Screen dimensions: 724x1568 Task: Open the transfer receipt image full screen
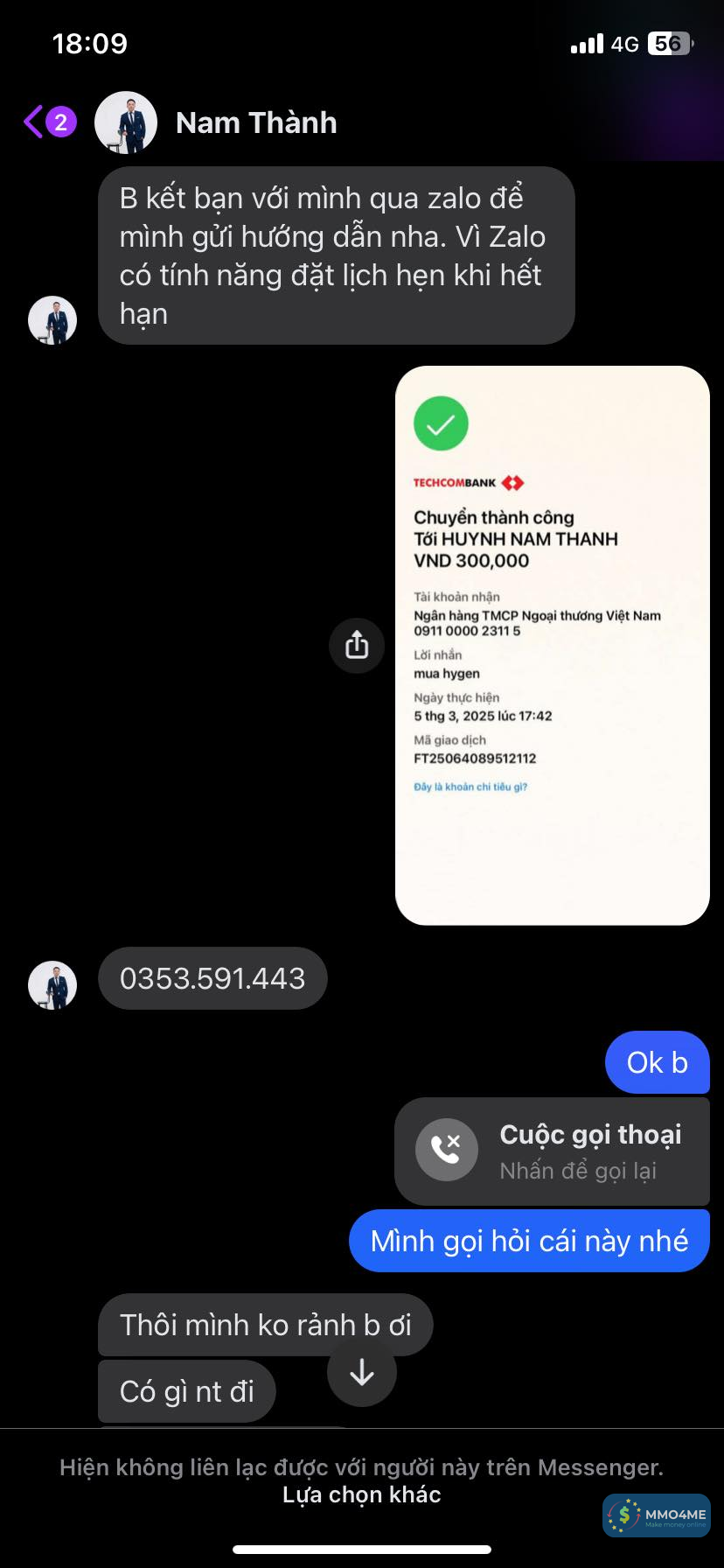552,645
